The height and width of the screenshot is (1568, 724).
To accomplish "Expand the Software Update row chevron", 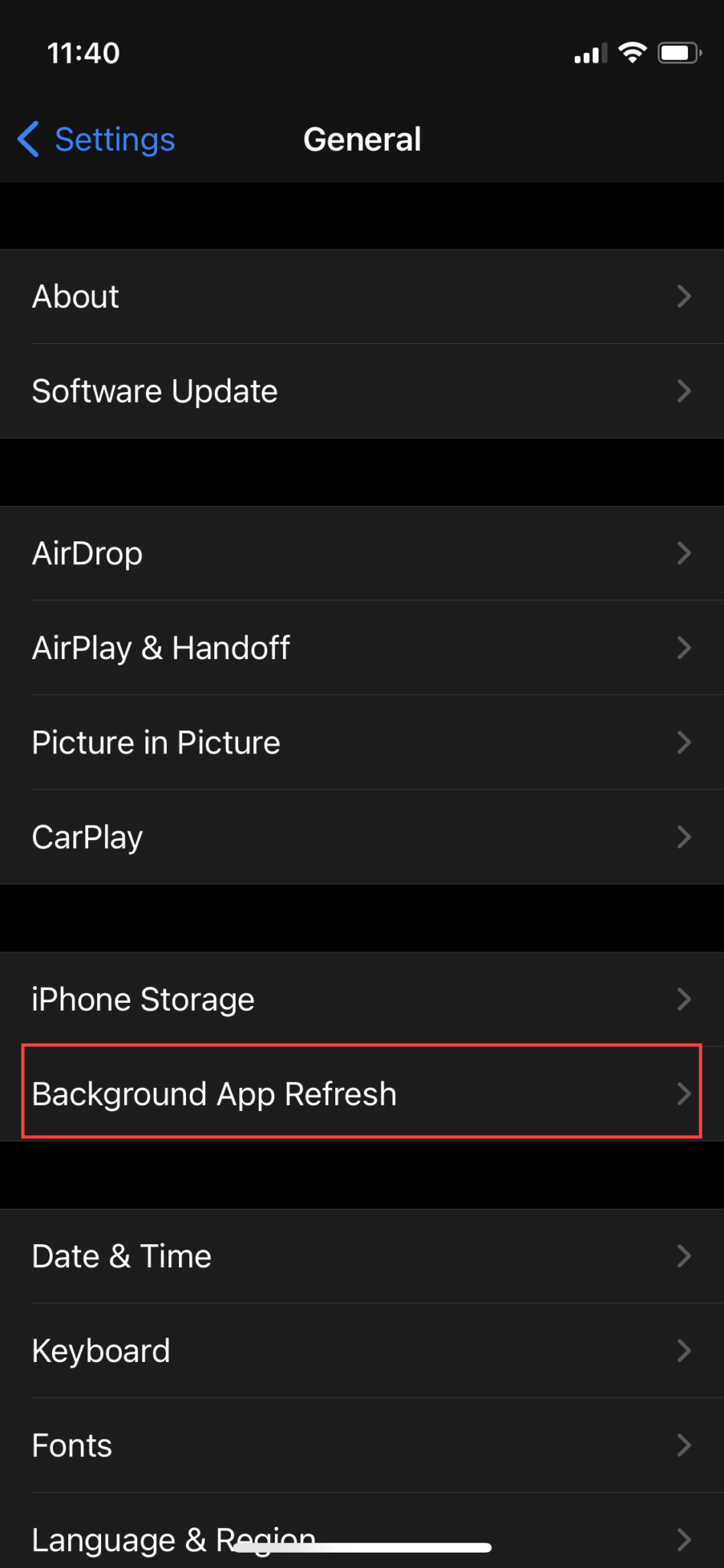I will [x=683, y=390].
